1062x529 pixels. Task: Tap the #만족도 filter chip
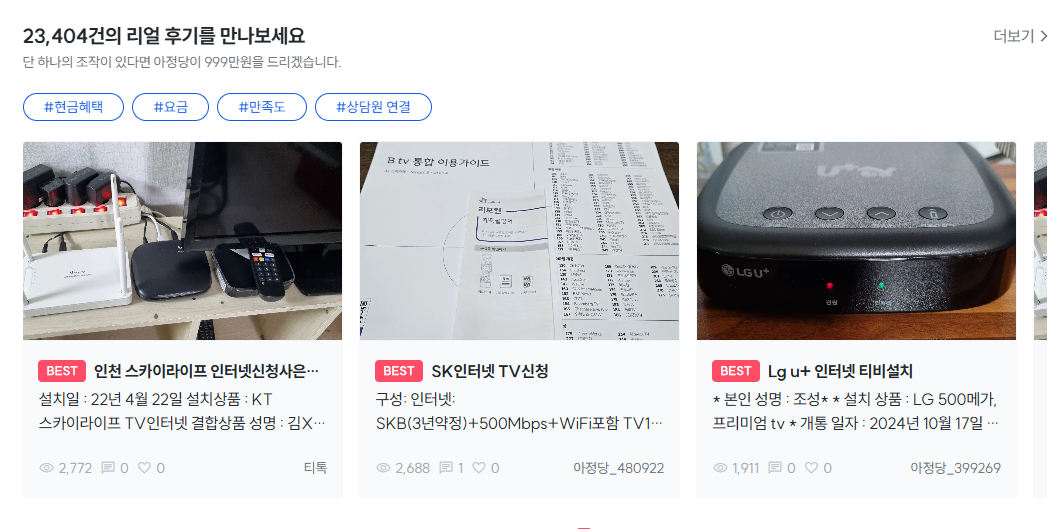(x=261, y=107)
